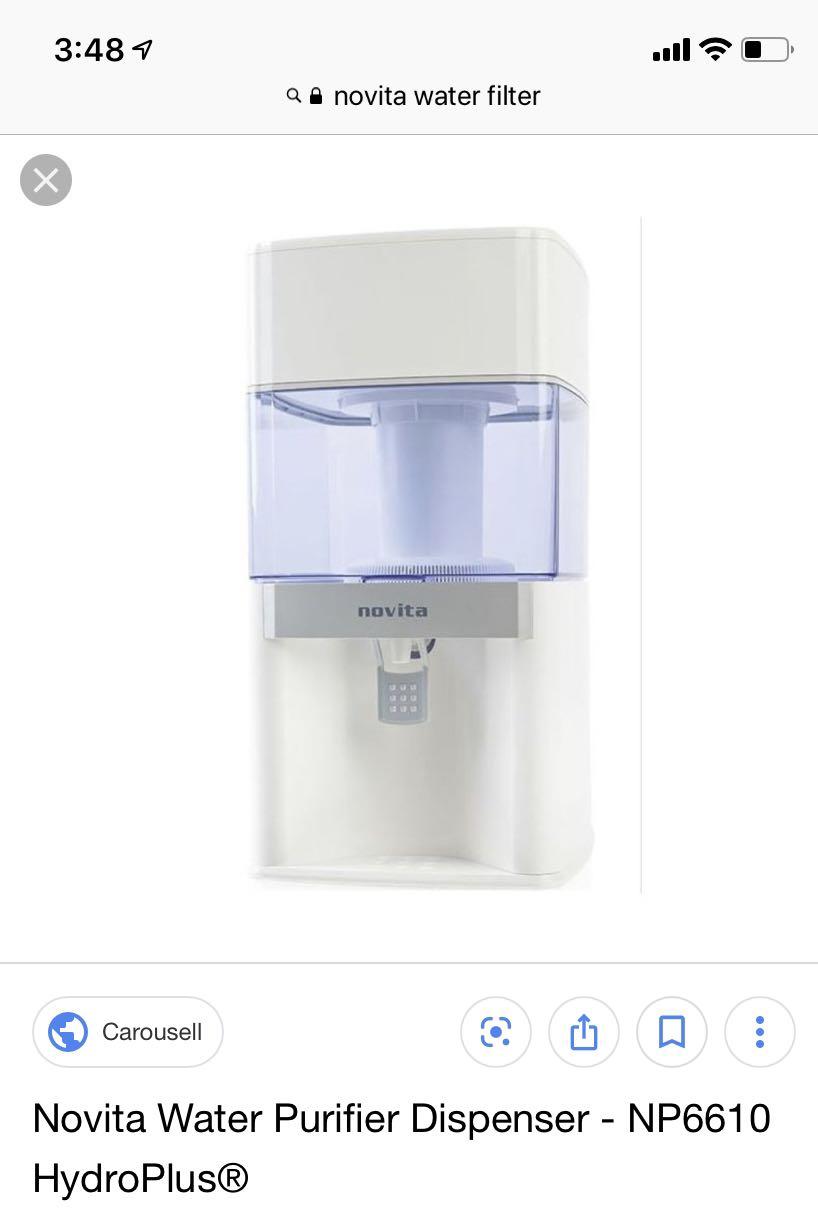Tap the magnifying glass search icon
818x1208 pixels.
coord(291,95)
